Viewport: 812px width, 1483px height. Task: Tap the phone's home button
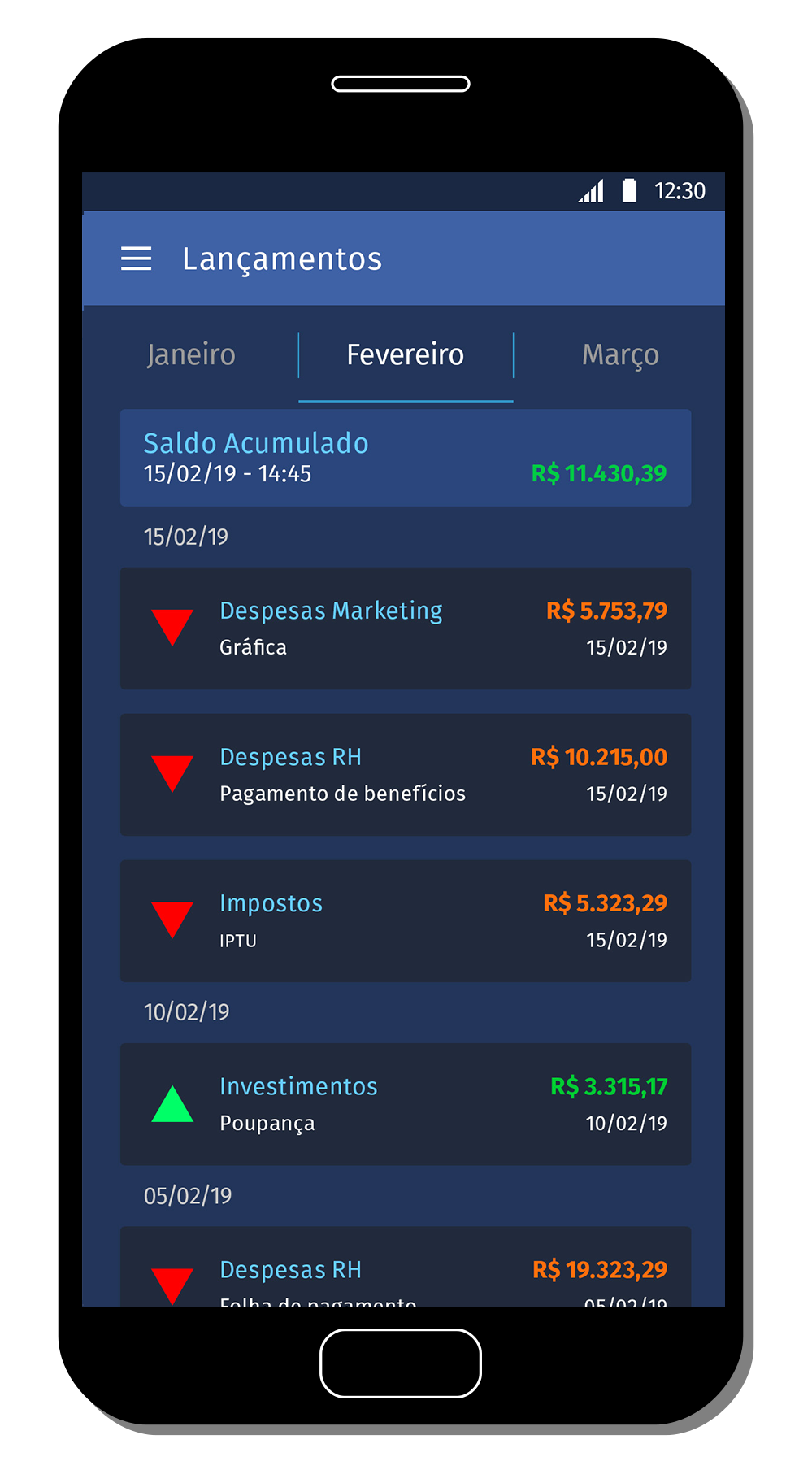401,1363
